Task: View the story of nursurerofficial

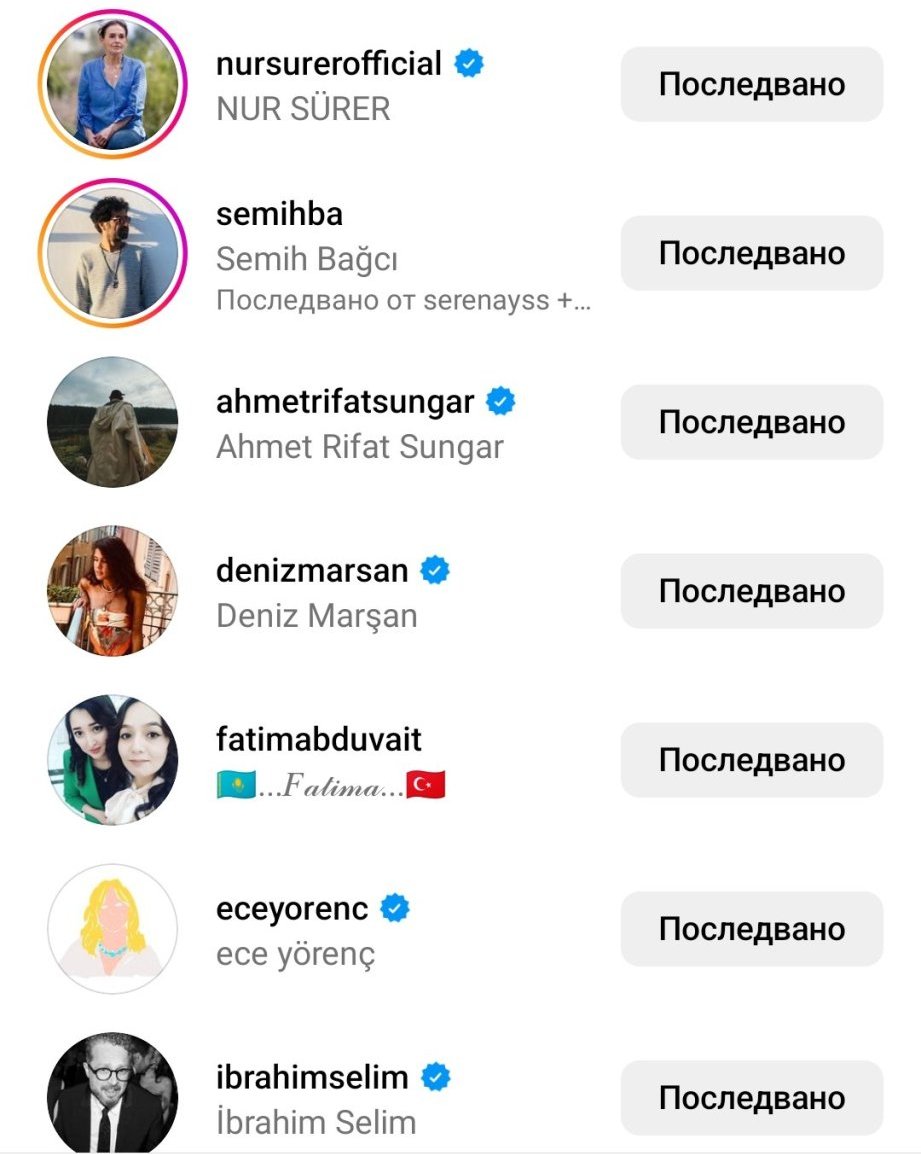Action: click(112, 84)
